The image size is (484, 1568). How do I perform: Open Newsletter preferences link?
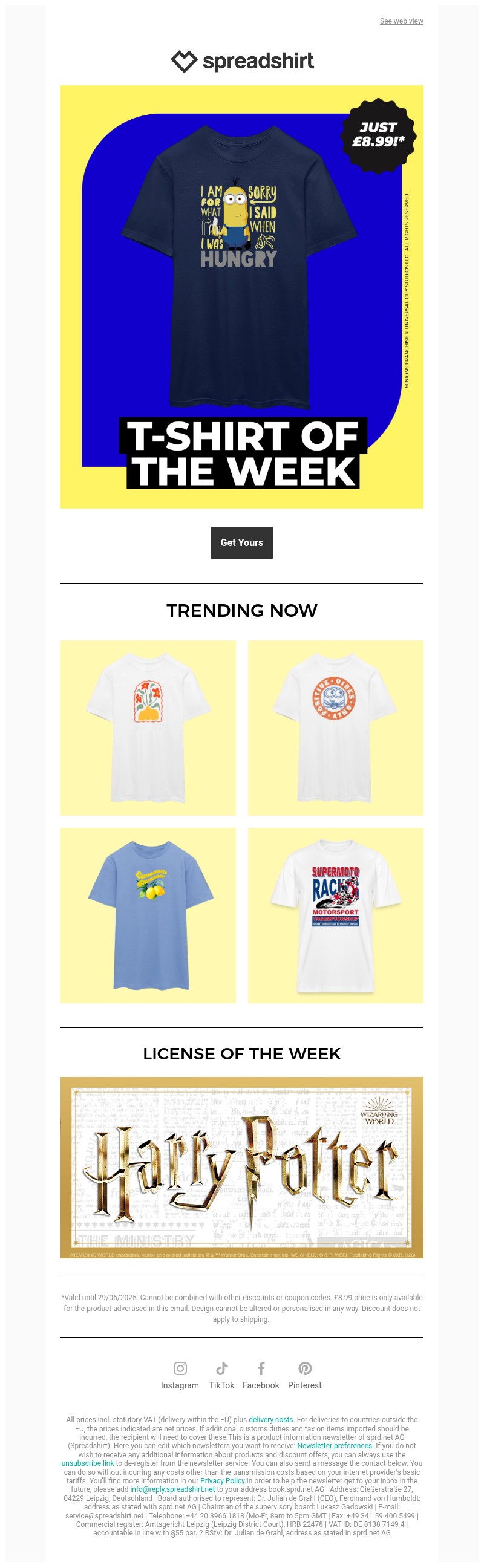(334, 1446)
